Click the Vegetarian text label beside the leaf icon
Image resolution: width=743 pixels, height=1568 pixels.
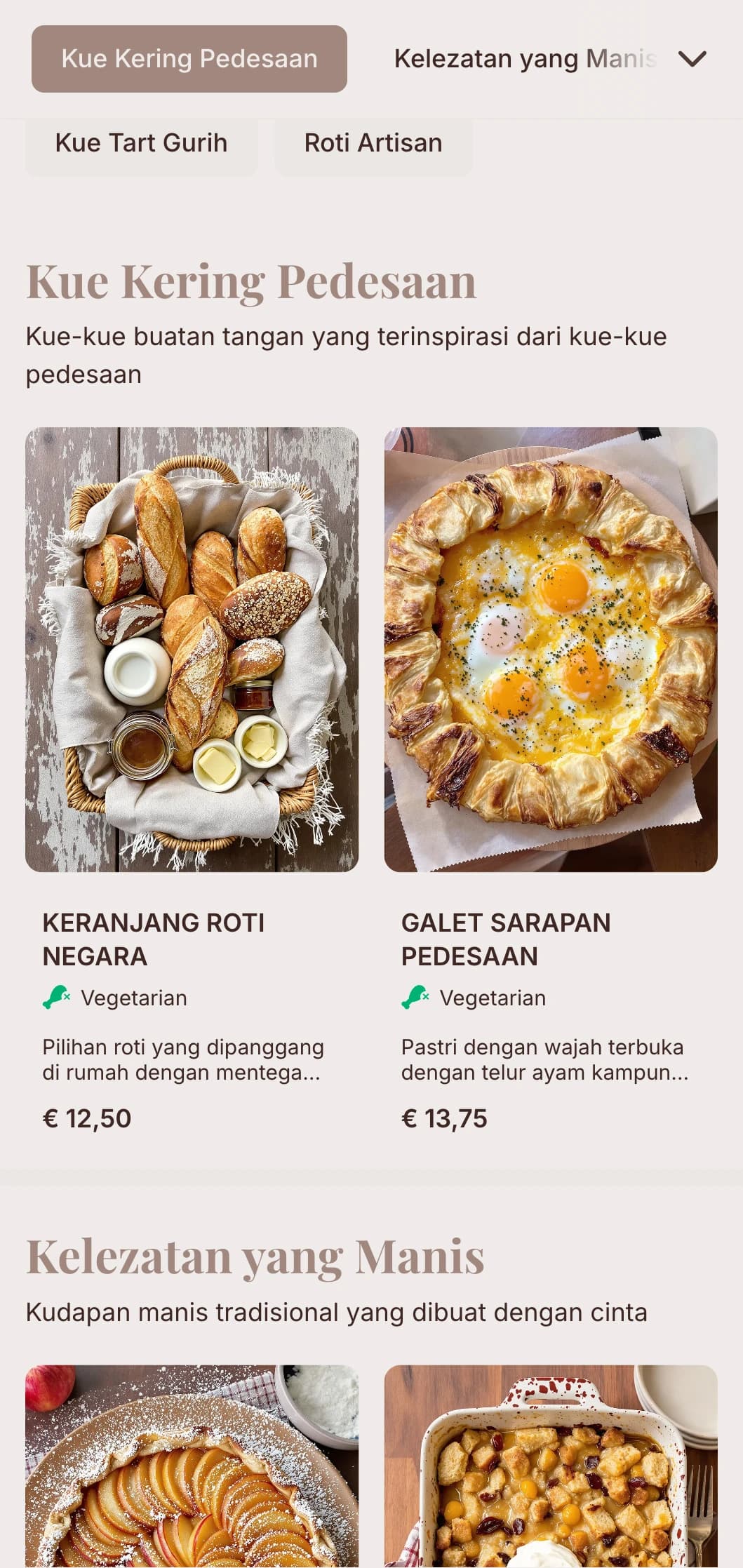[133, 997]
